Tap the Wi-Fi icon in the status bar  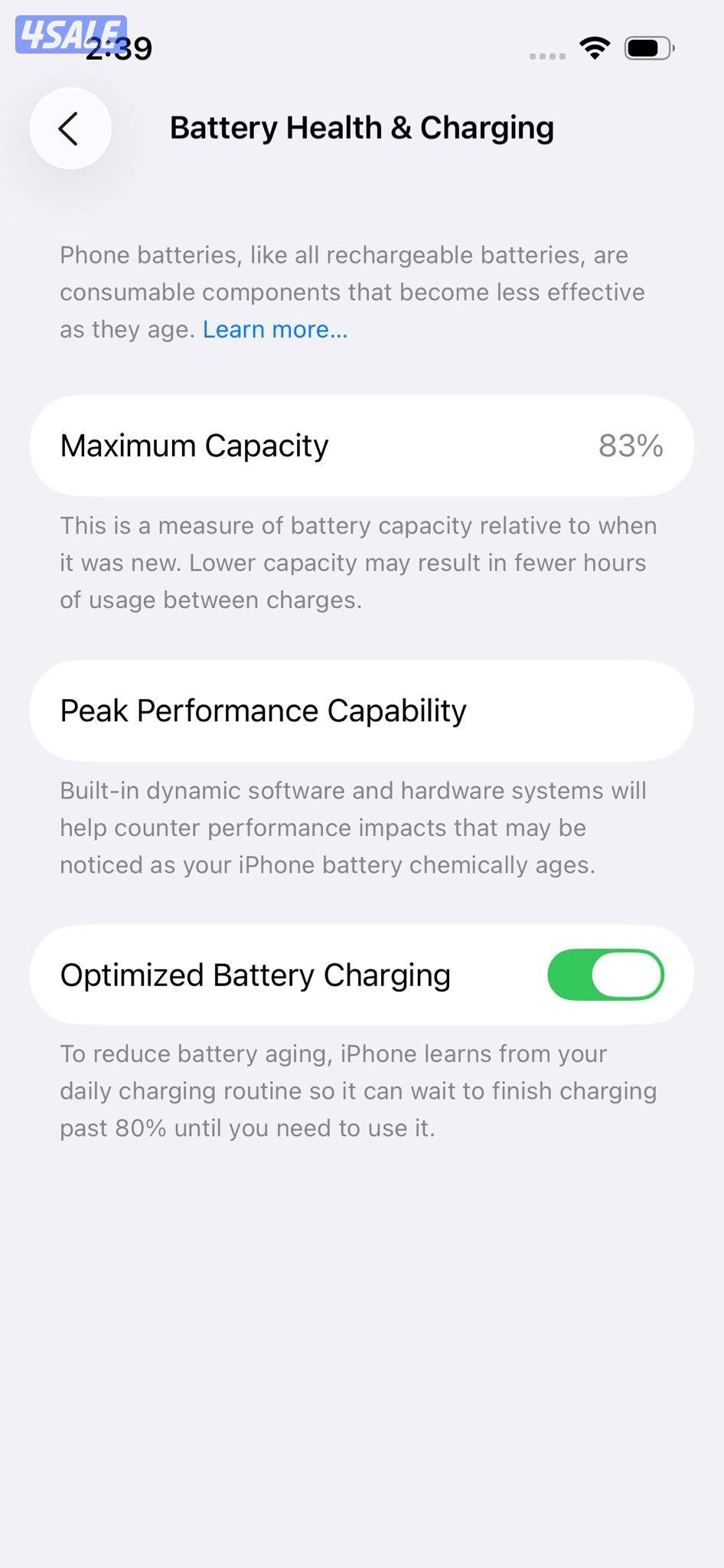tap(593, 47)
